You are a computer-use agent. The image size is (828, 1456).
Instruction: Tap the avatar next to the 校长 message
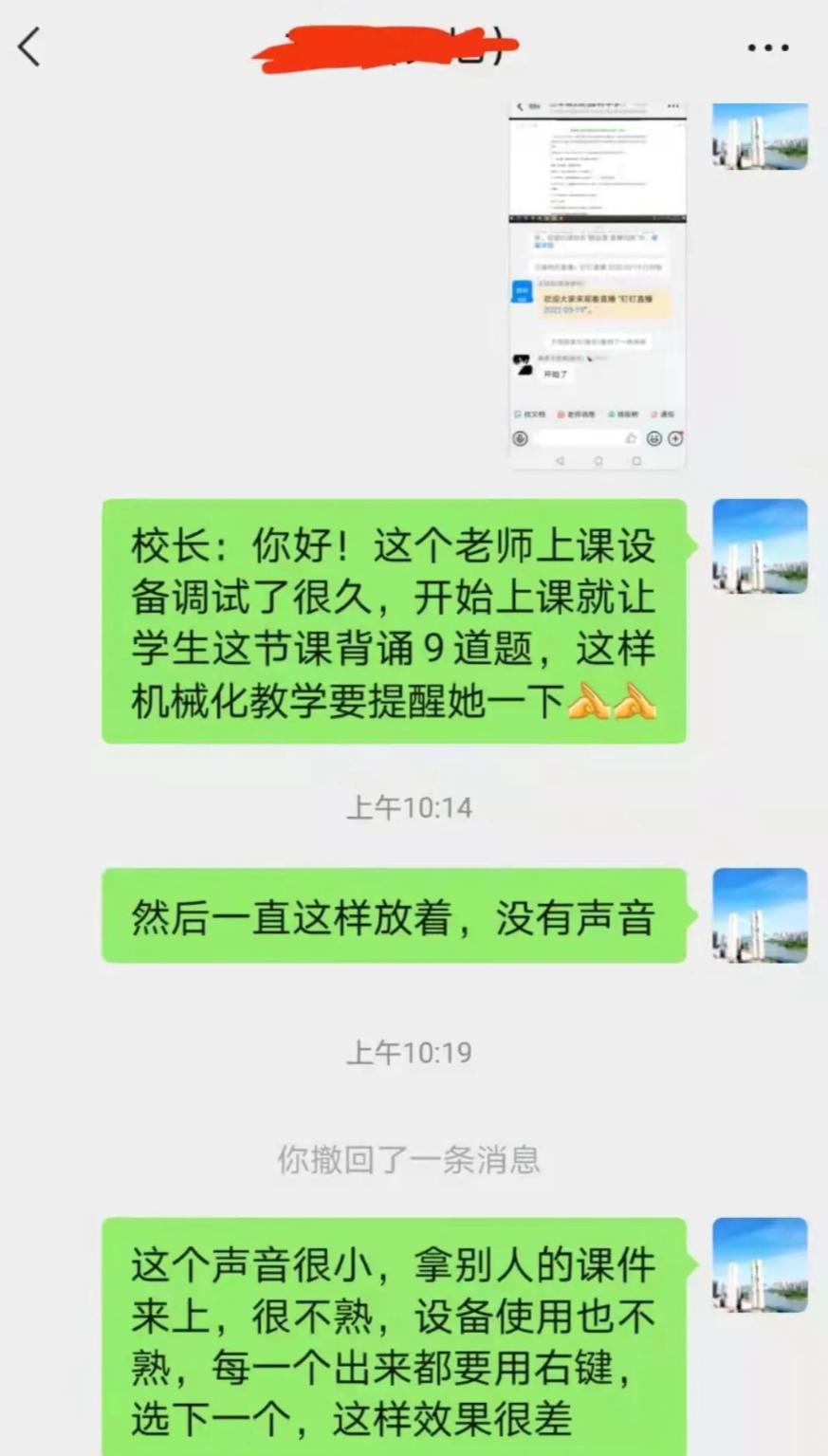tap(760, 546)
